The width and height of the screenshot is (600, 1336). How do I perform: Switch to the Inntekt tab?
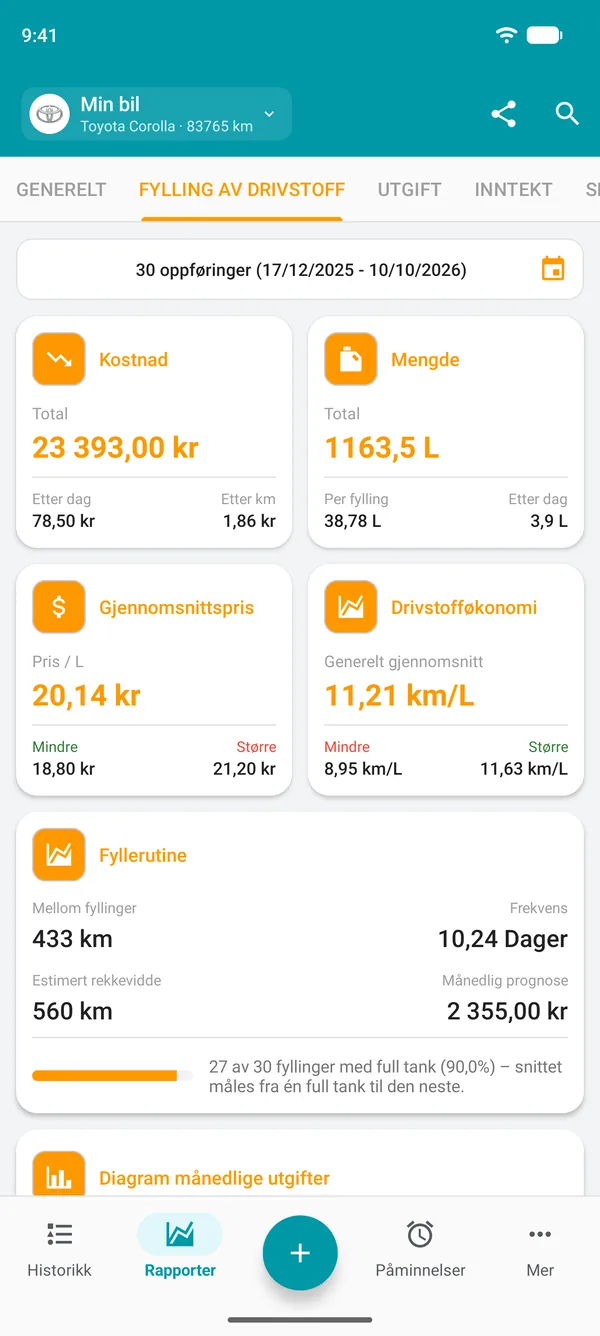click(x=513, y=189)
